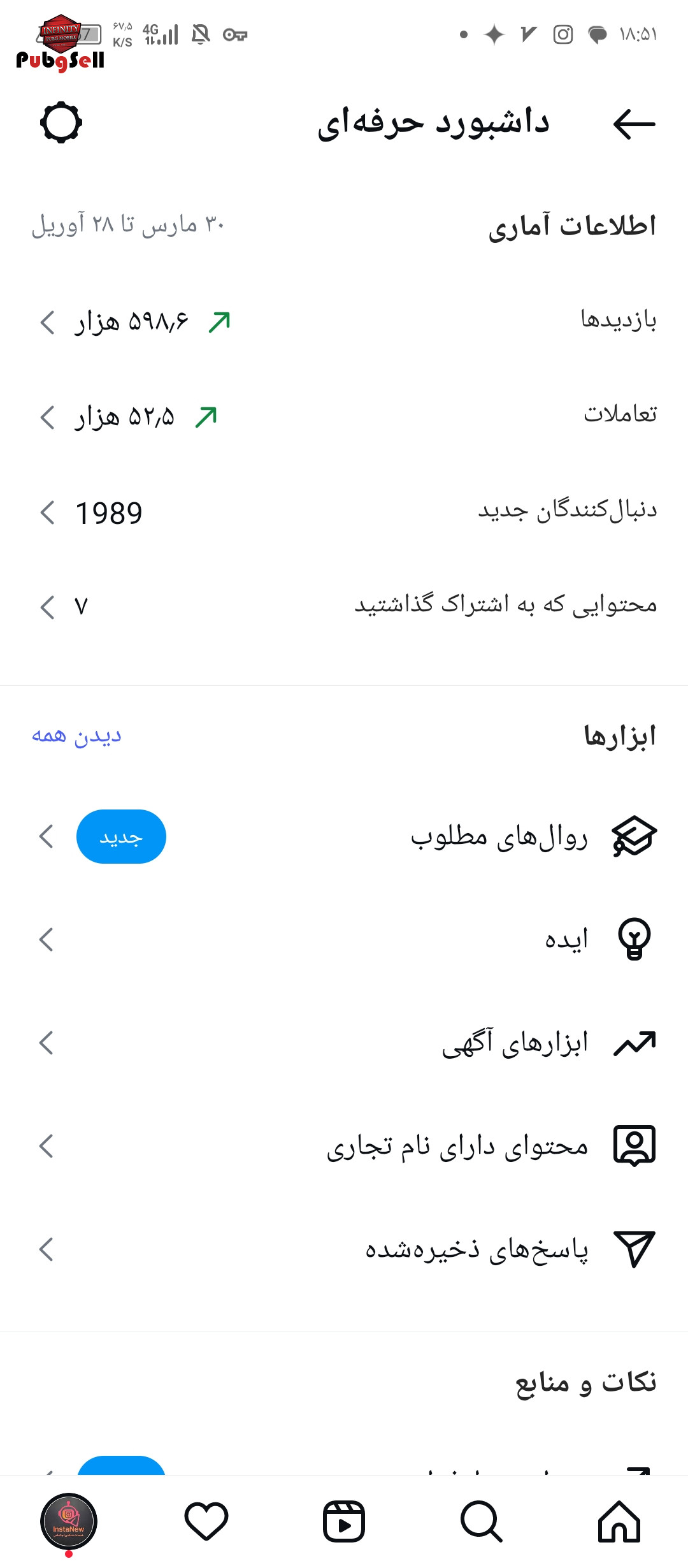Open the ایده inspiration tool
The height and width of the screenshot is (1568, 688).
pyautogui.click(x=344, y=940)
